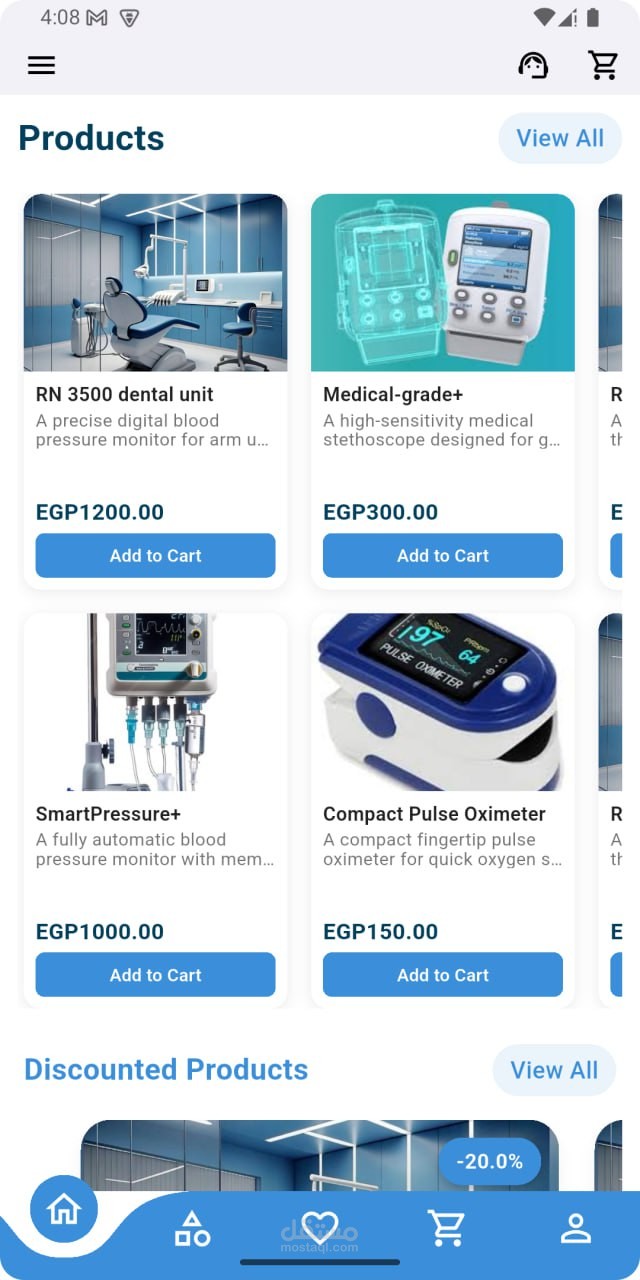Image resolution: width=640 pixels, height=1280 pixels.
Task: View all Products
Action: point(559,138)
